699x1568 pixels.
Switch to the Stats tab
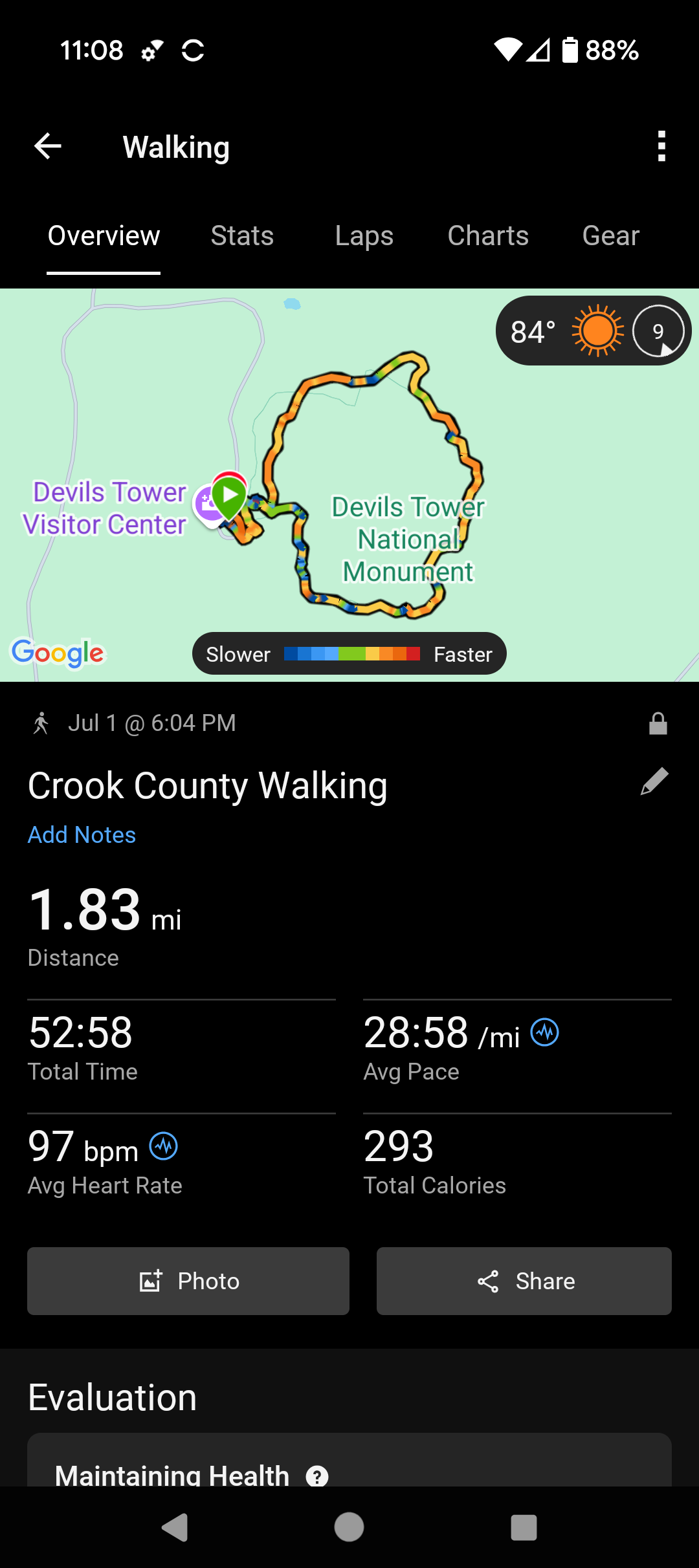click(242, 236)
